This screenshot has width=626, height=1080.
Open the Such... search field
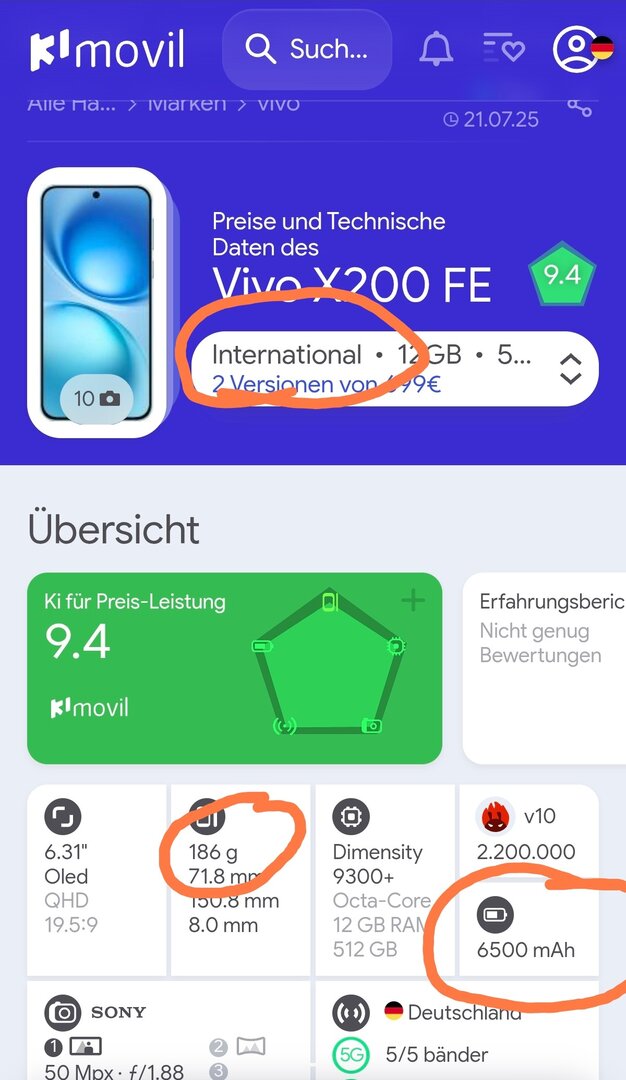pyautogui.click(x=307, y=49)
